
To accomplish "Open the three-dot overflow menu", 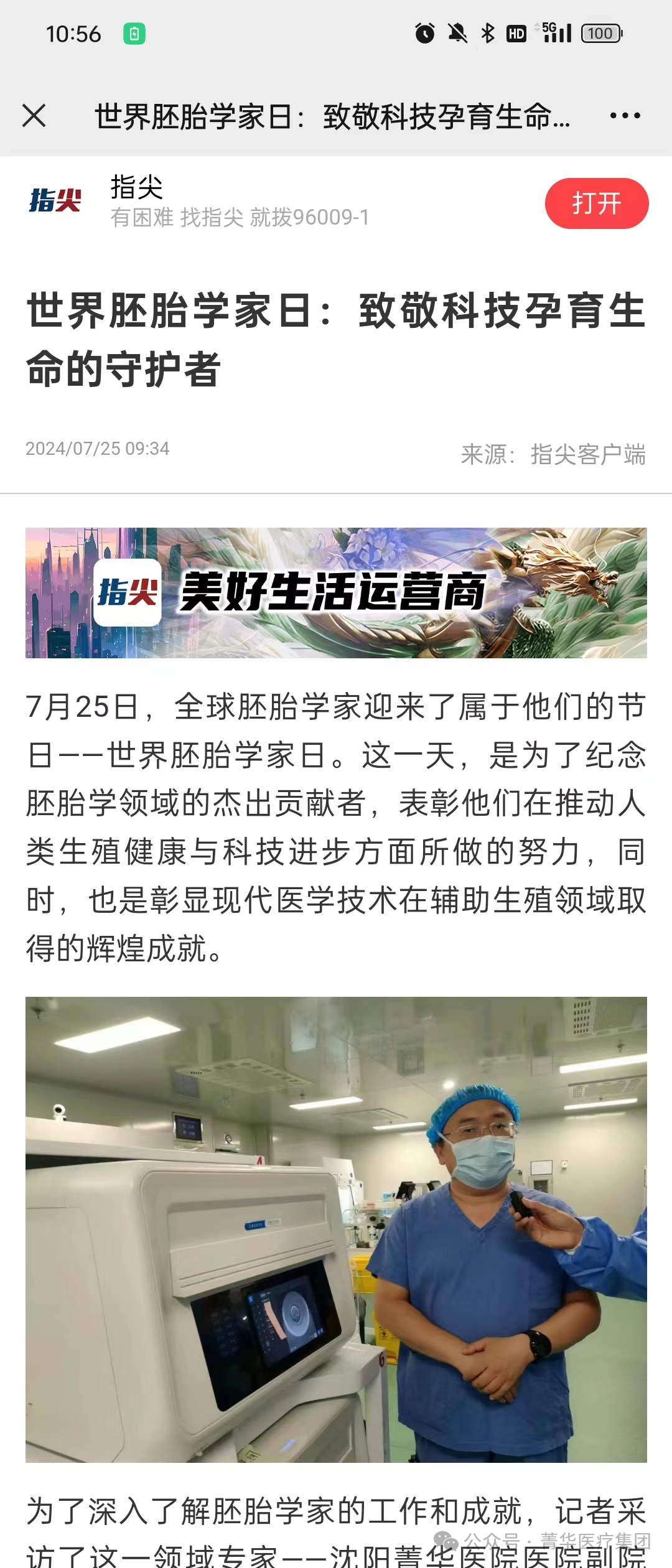I will point(625,116).
